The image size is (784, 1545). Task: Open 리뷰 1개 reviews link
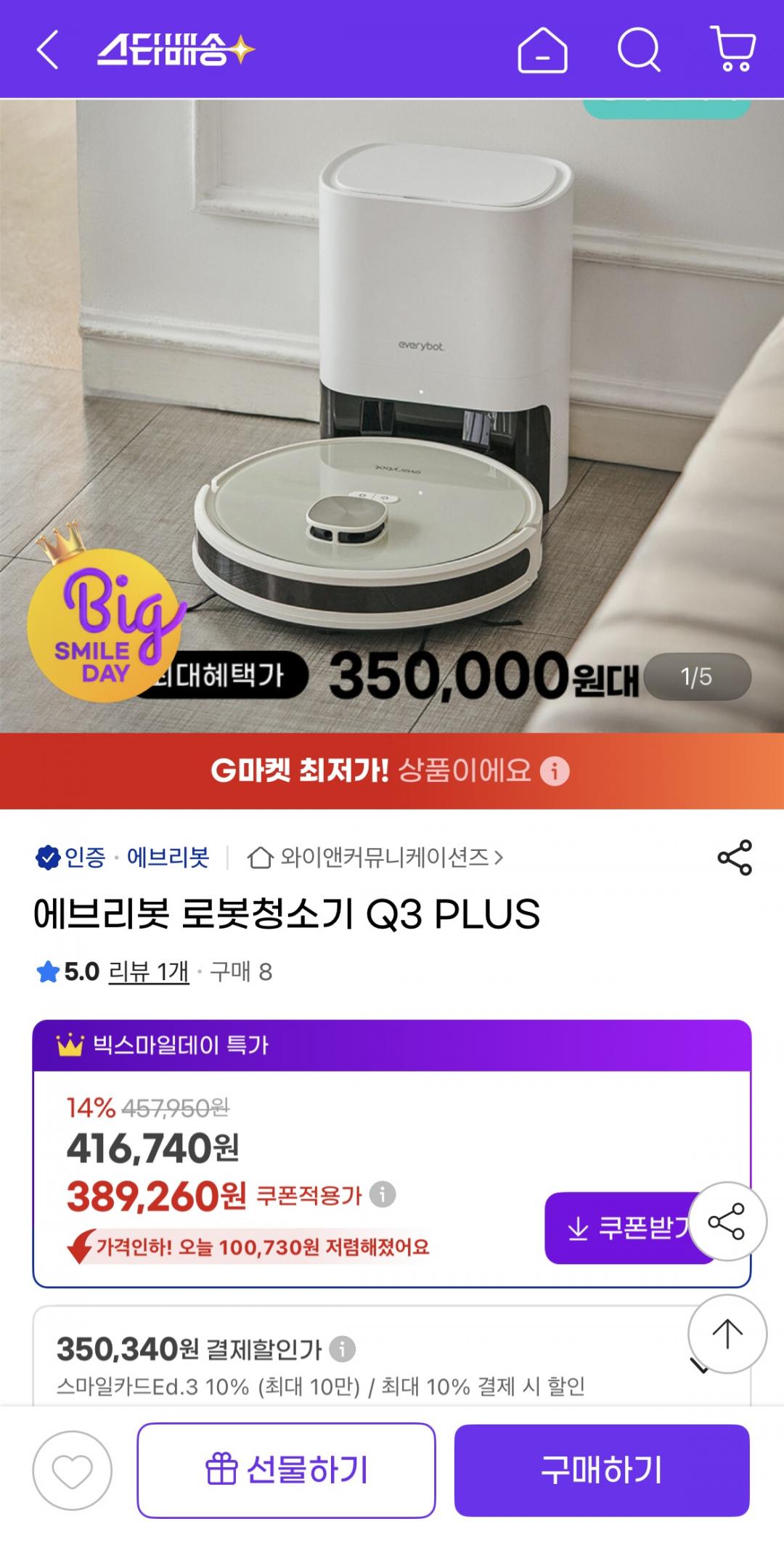click(x=148, y=971)
